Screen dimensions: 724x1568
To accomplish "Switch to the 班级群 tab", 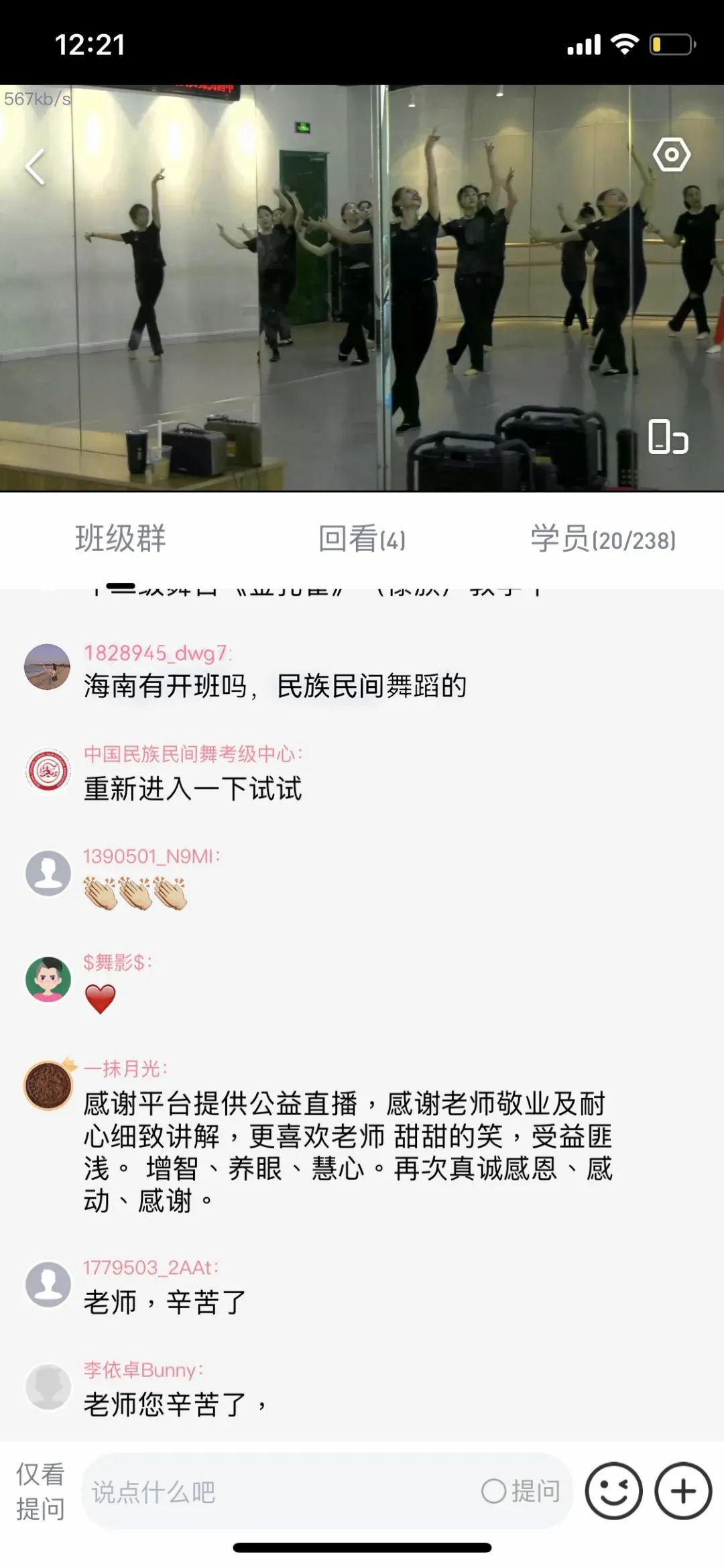I will (120, 539).
